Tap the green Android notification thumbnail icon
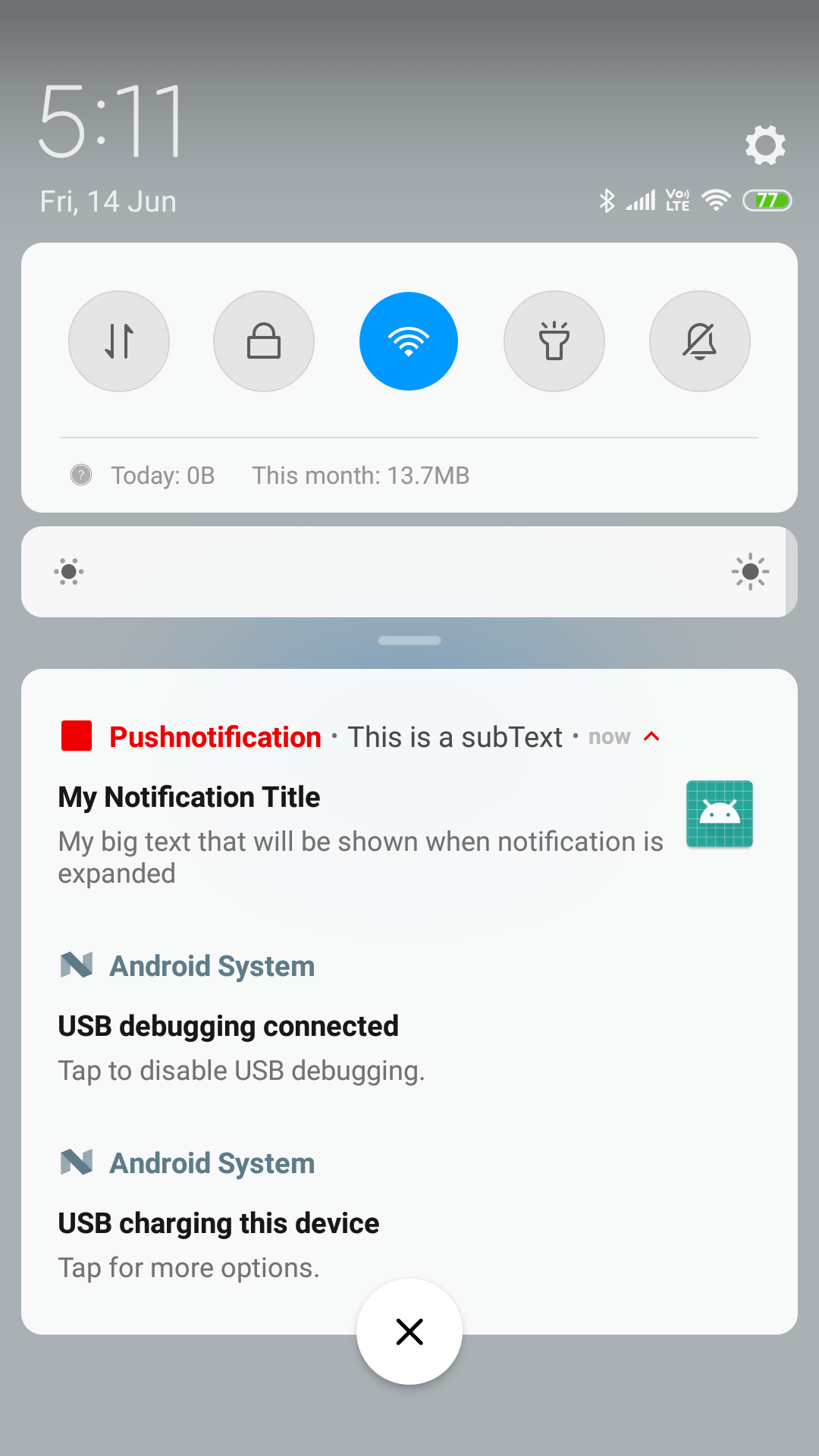This screenshot has width=819, height=1456. click(718, 813)
